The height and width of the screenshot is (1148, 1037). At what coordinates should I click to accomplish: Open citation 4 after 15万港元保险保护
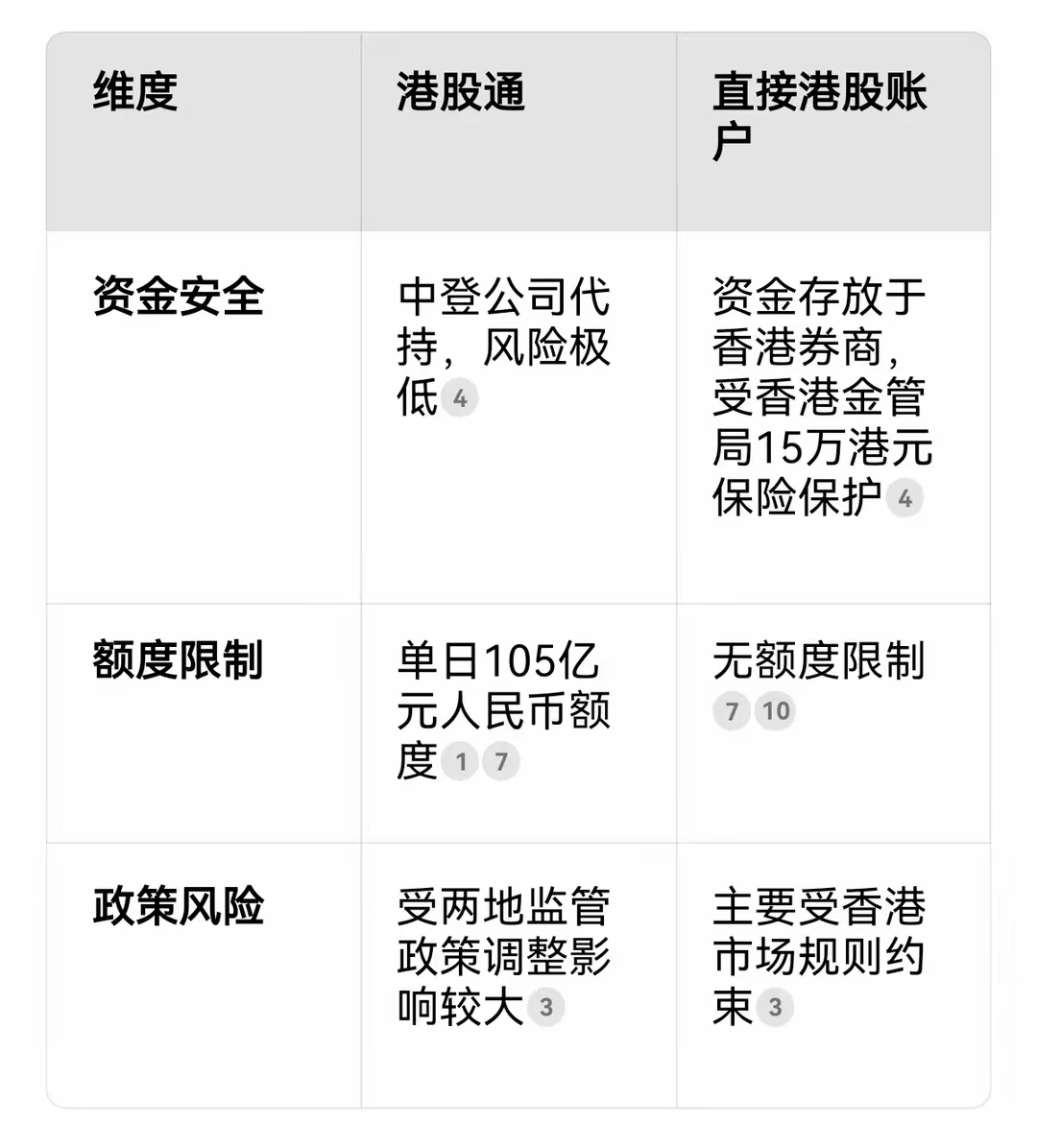(x=904, y=498)
